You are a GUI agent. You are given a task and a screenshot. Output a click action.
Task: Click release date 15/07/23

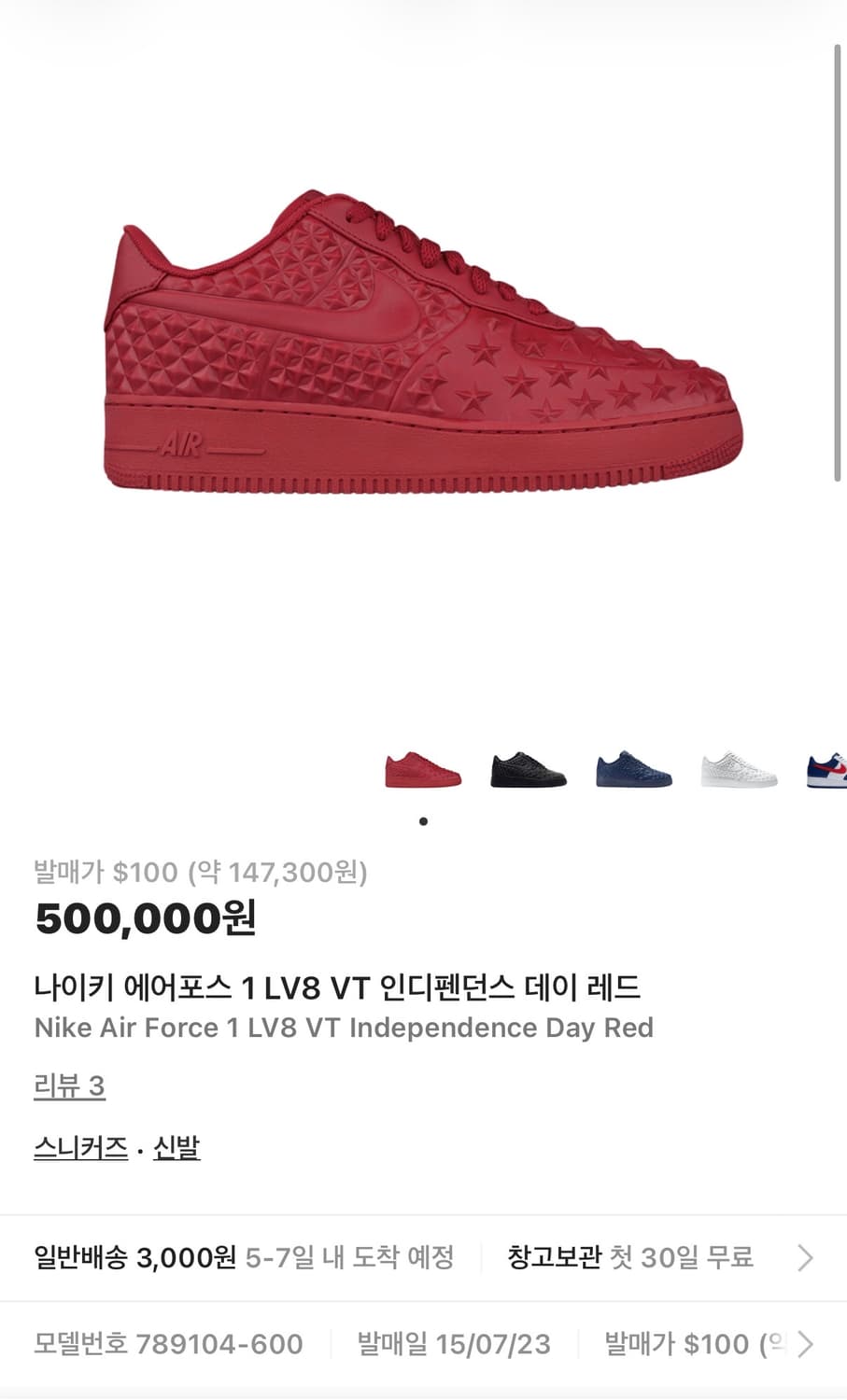(x=453, y=1344)
